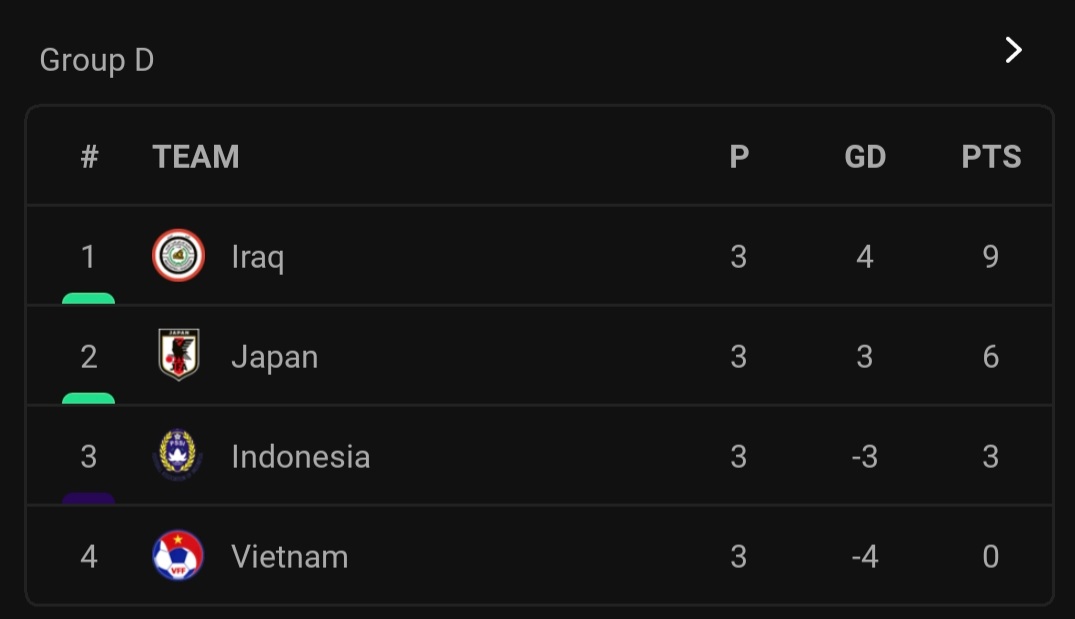The width and height of the screenshot is (1075, 619).
Task: Select Japan in the standings table
Action: point(274,357)
